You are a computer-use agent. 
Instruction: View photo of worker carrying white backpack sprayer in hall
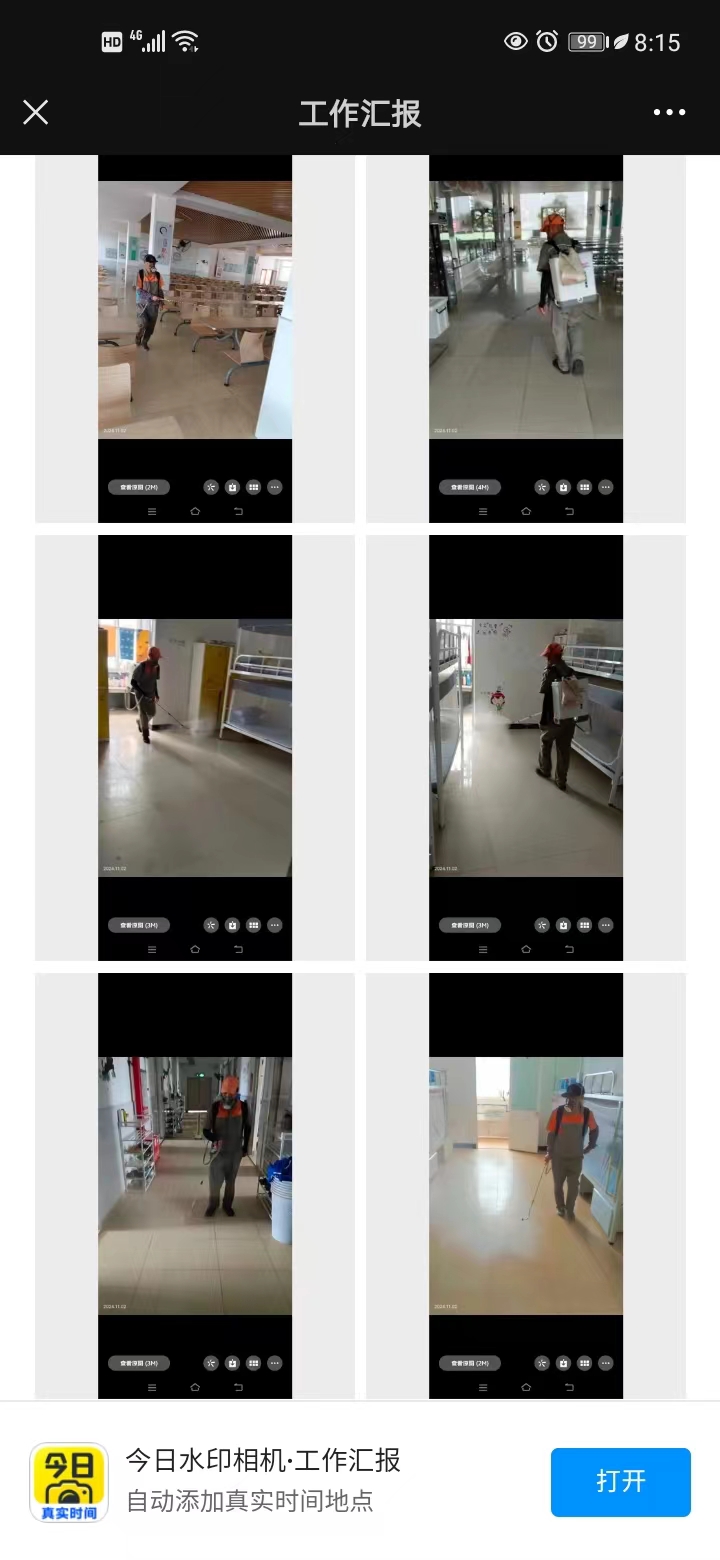[526, 310]
